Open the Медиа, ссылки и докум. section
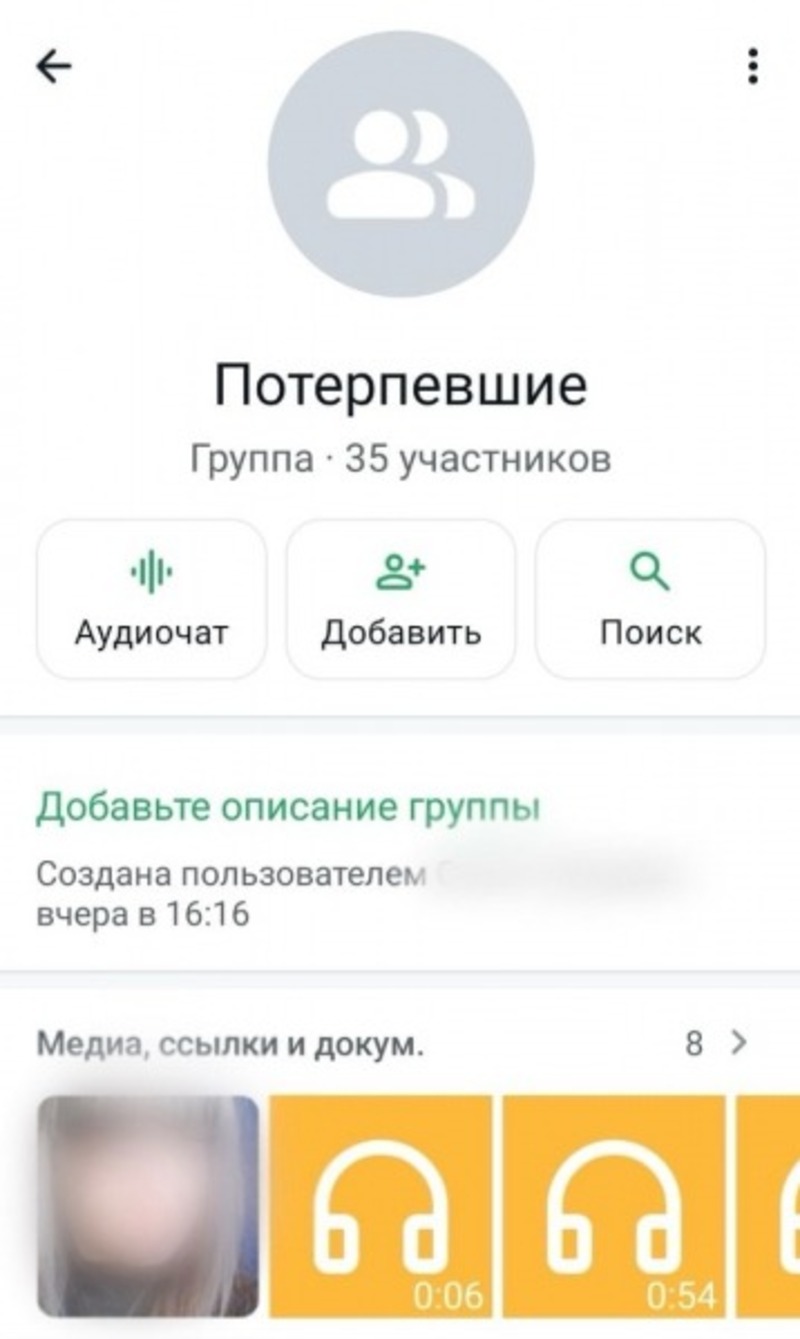800x1339 pixels. 400,1044
